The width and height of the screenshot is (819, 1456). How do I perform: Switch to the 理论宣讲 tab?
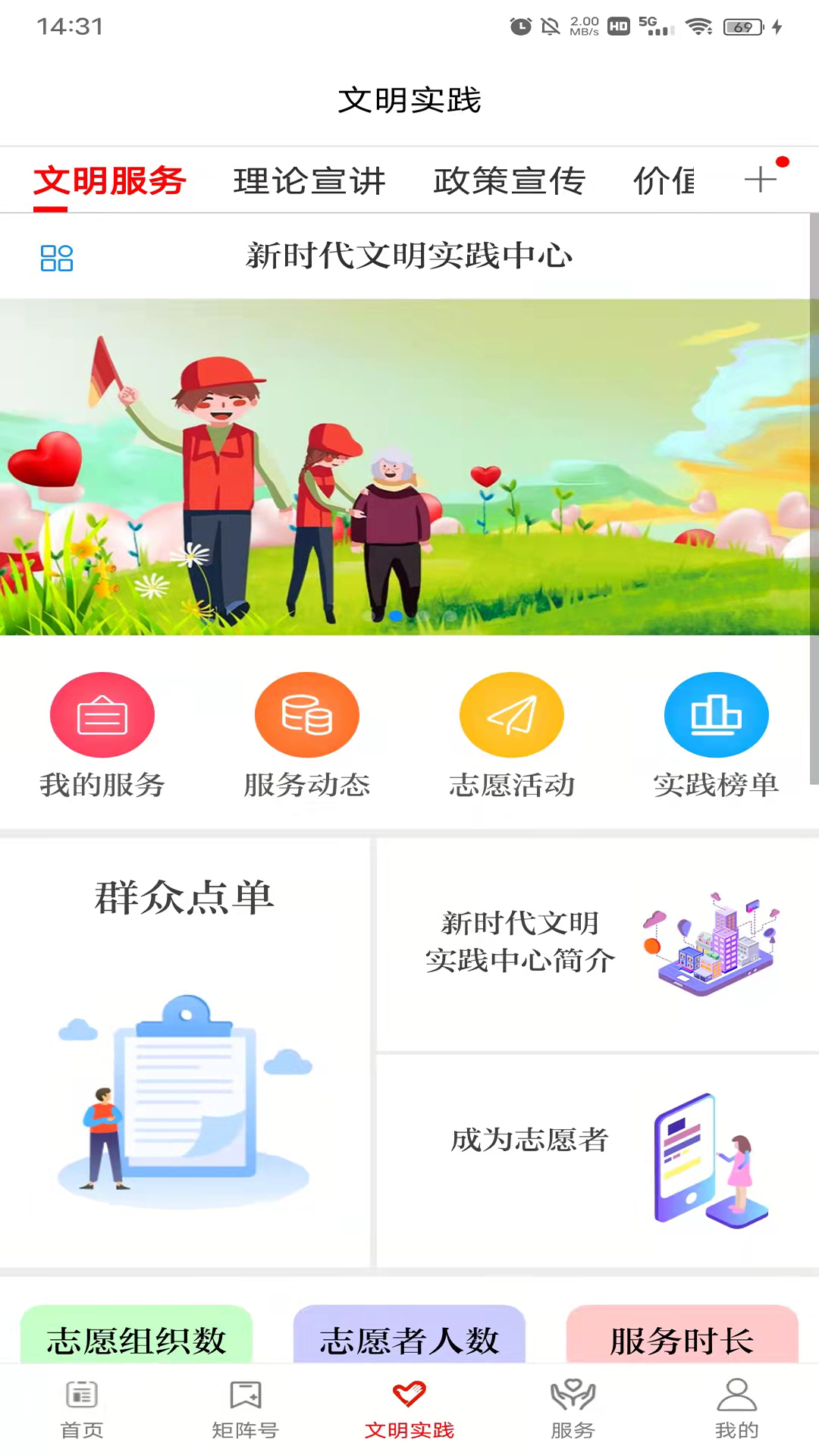tap(309, 181)
